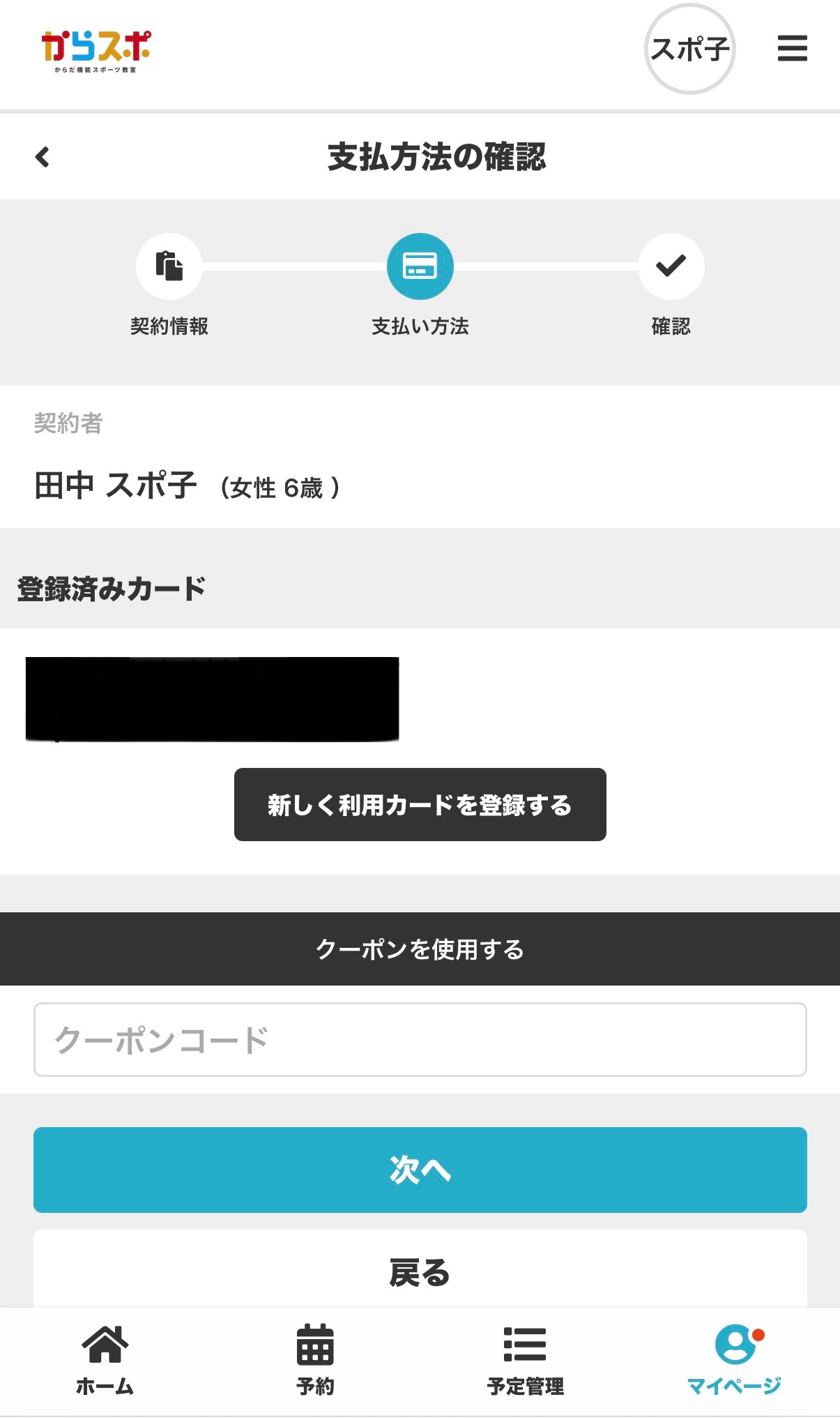Go back using the header arrow

point(43,157)
